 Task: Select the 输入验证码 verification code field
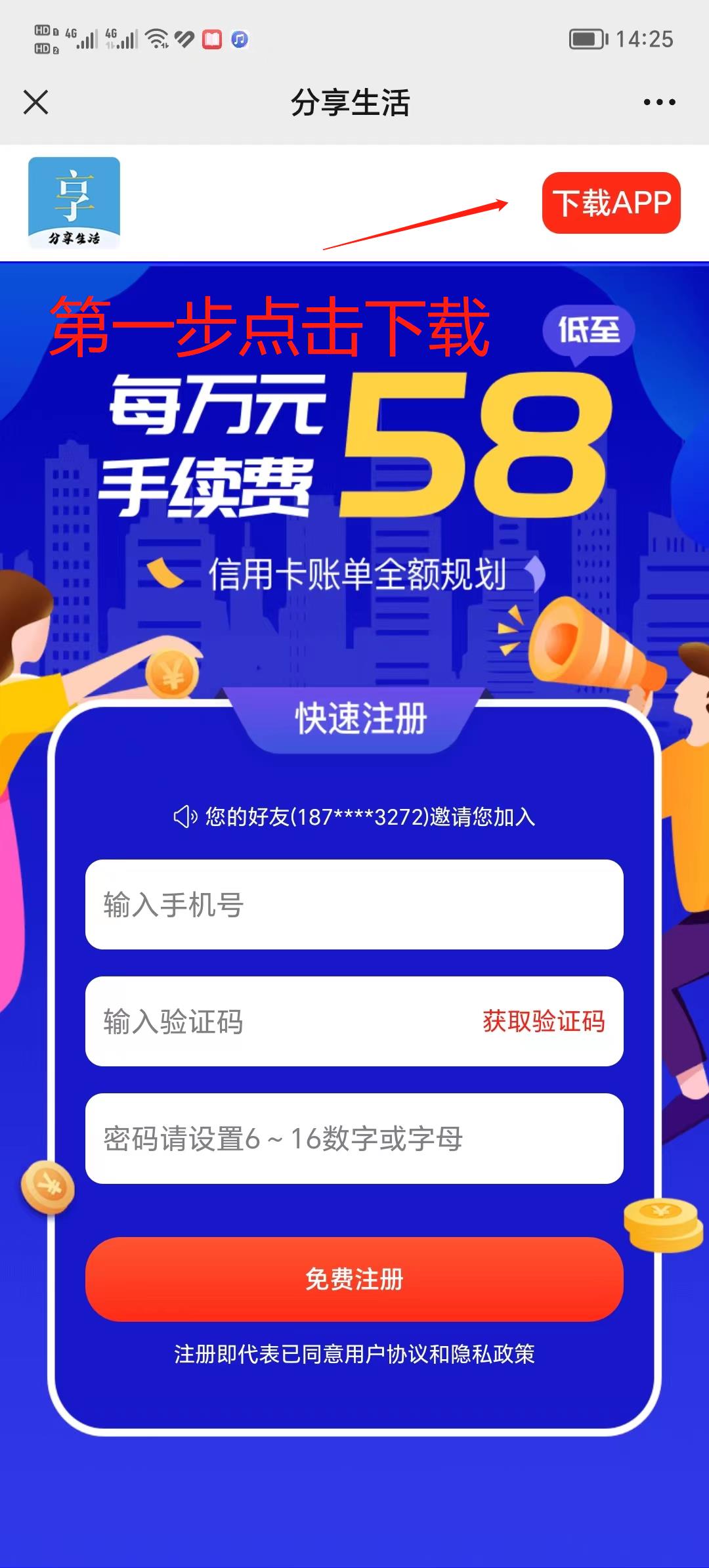(x=276, y=1021)
